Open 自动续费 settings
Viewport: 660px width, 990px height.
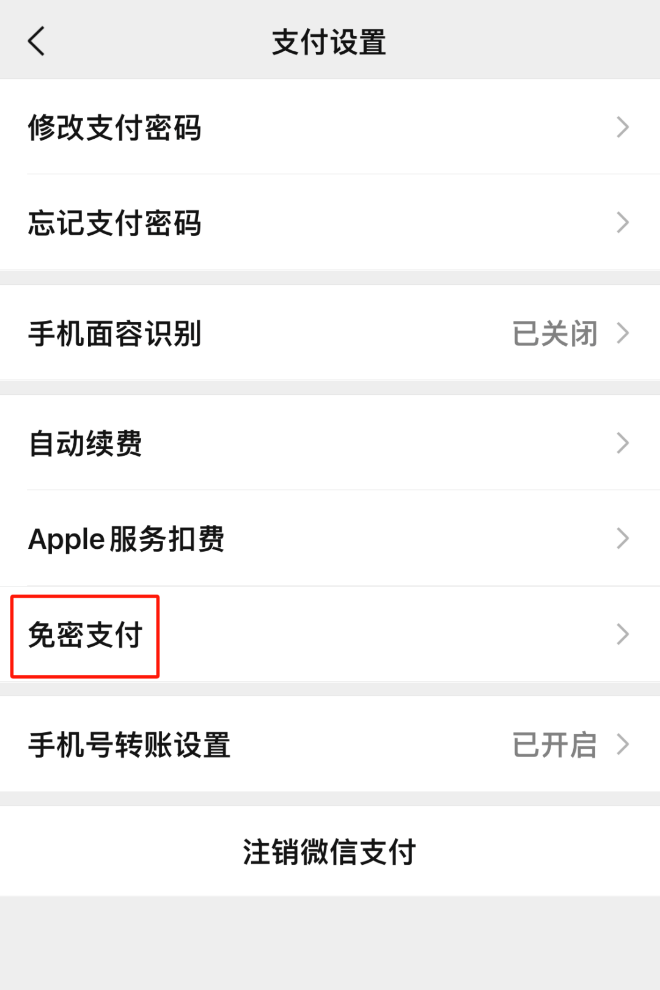pyautogui.click(x=329, y=443)
